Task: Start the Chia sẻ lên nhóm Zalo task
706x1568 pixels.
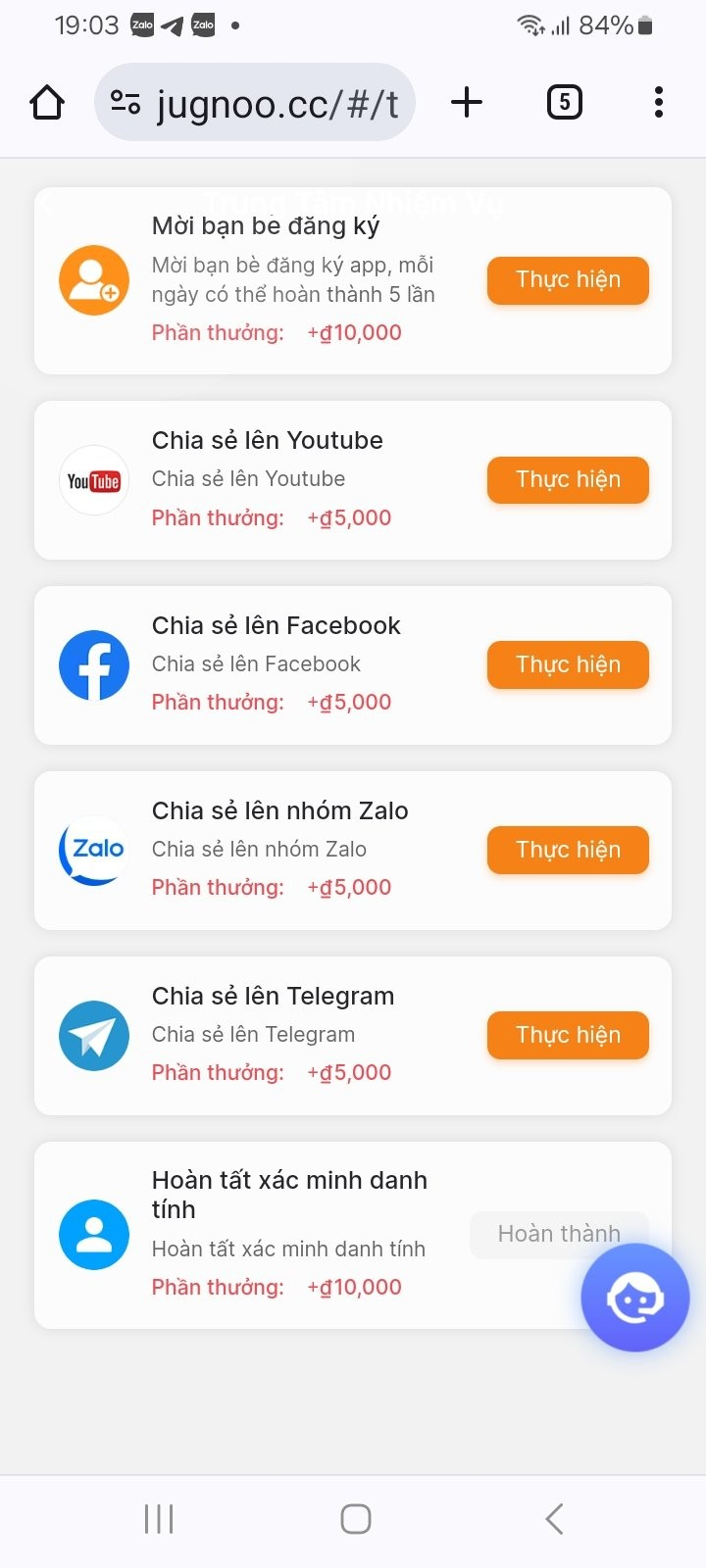Action: (568, 851)
